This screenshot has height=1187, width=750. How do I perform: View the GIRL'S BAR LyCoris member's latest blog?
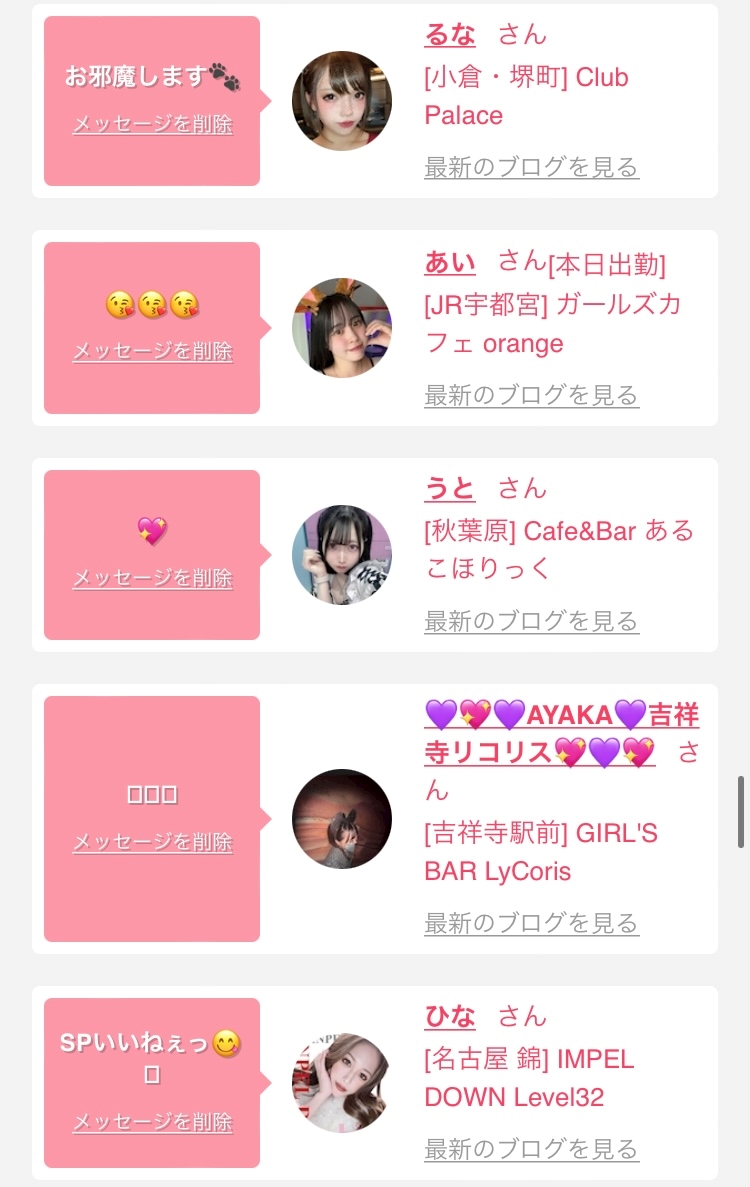531,924
